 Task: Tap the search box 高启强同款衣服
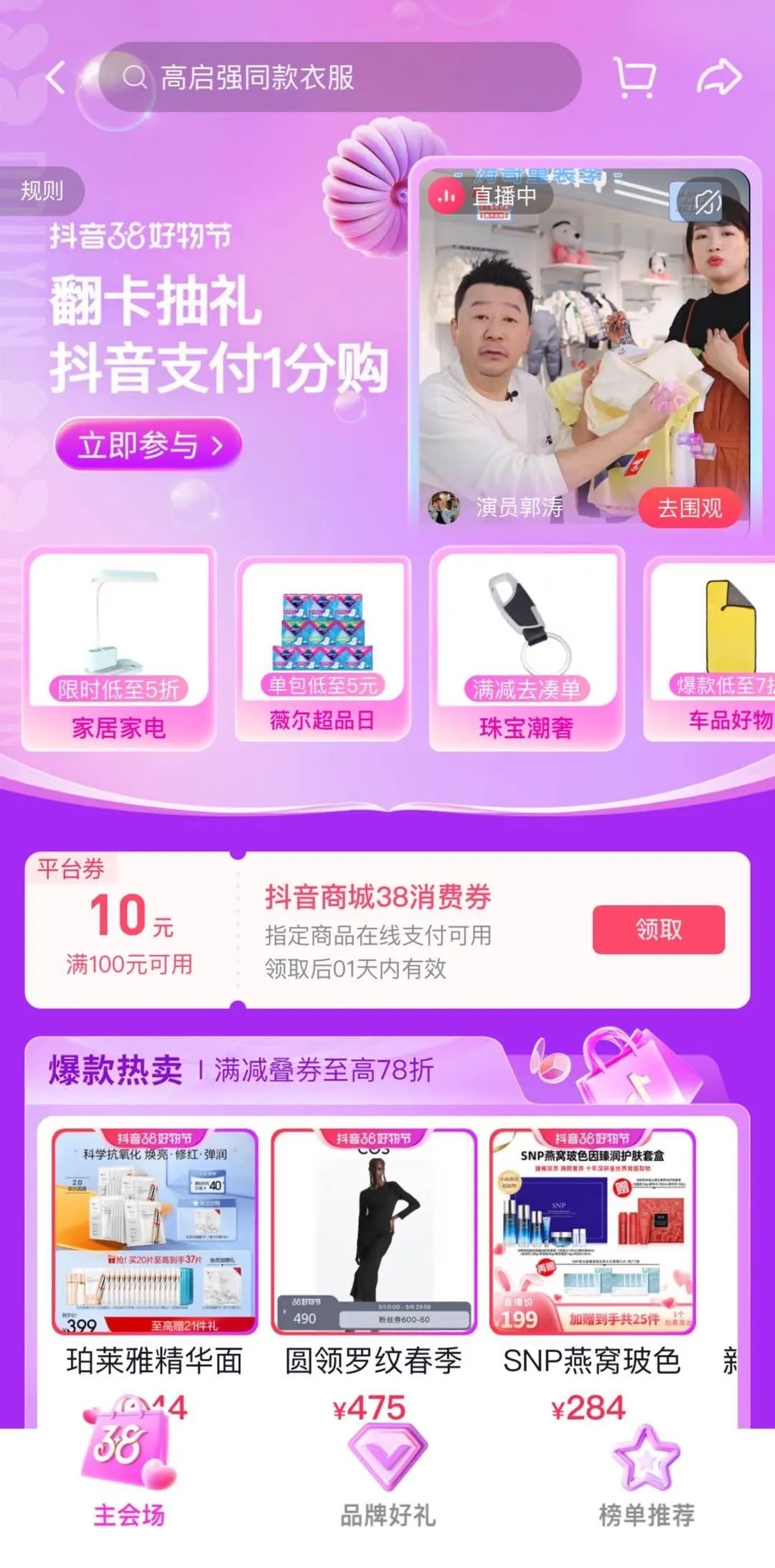click(x=337, y=78)
